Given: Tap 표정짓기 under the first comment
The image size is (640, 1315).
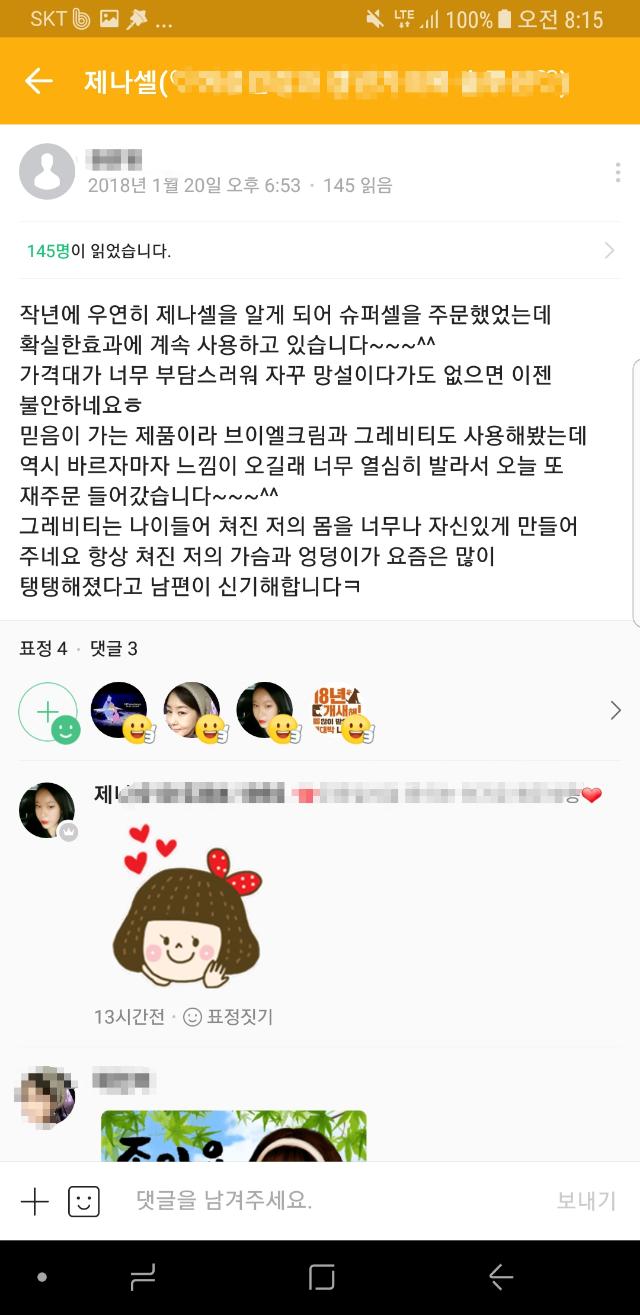Looking at the screenshot, I should 228,1017.
